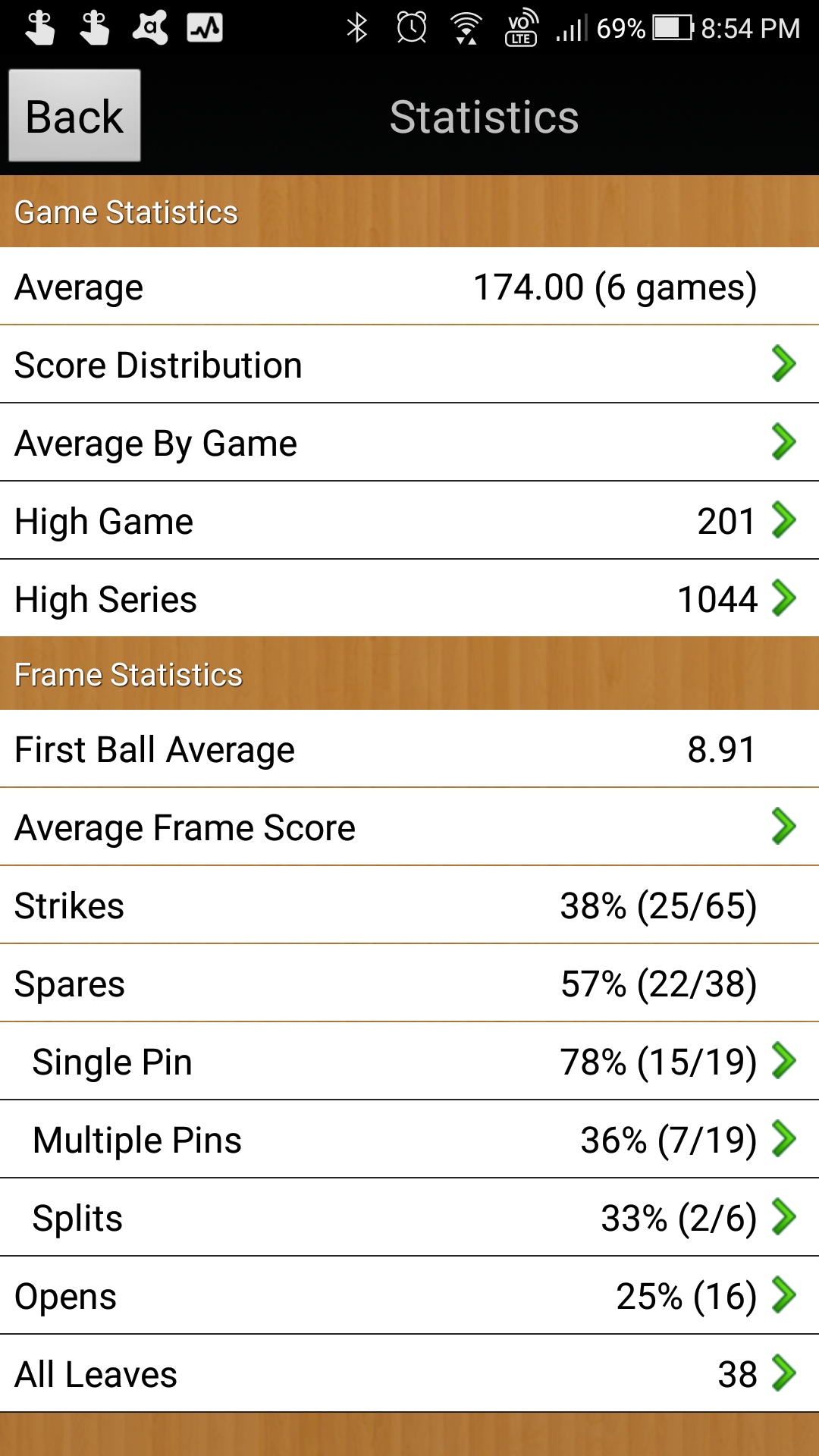The height and width of the screenshot is (1456, 819).
Task: Tap the Back button
Action: (74, 116)
